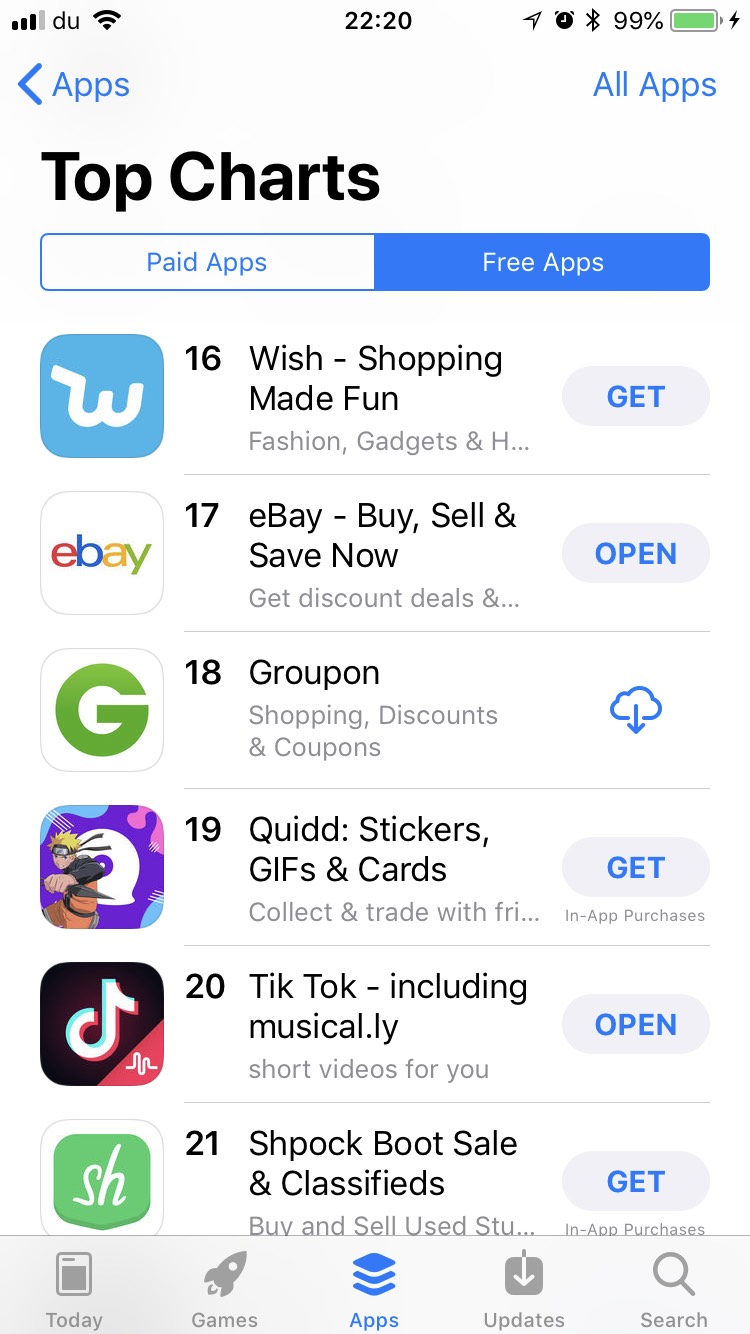This screenshot has height=1334, width=750.
Task: Get Shpock Boot Sale & Classifieds
Action: [x=635, y=1182]
